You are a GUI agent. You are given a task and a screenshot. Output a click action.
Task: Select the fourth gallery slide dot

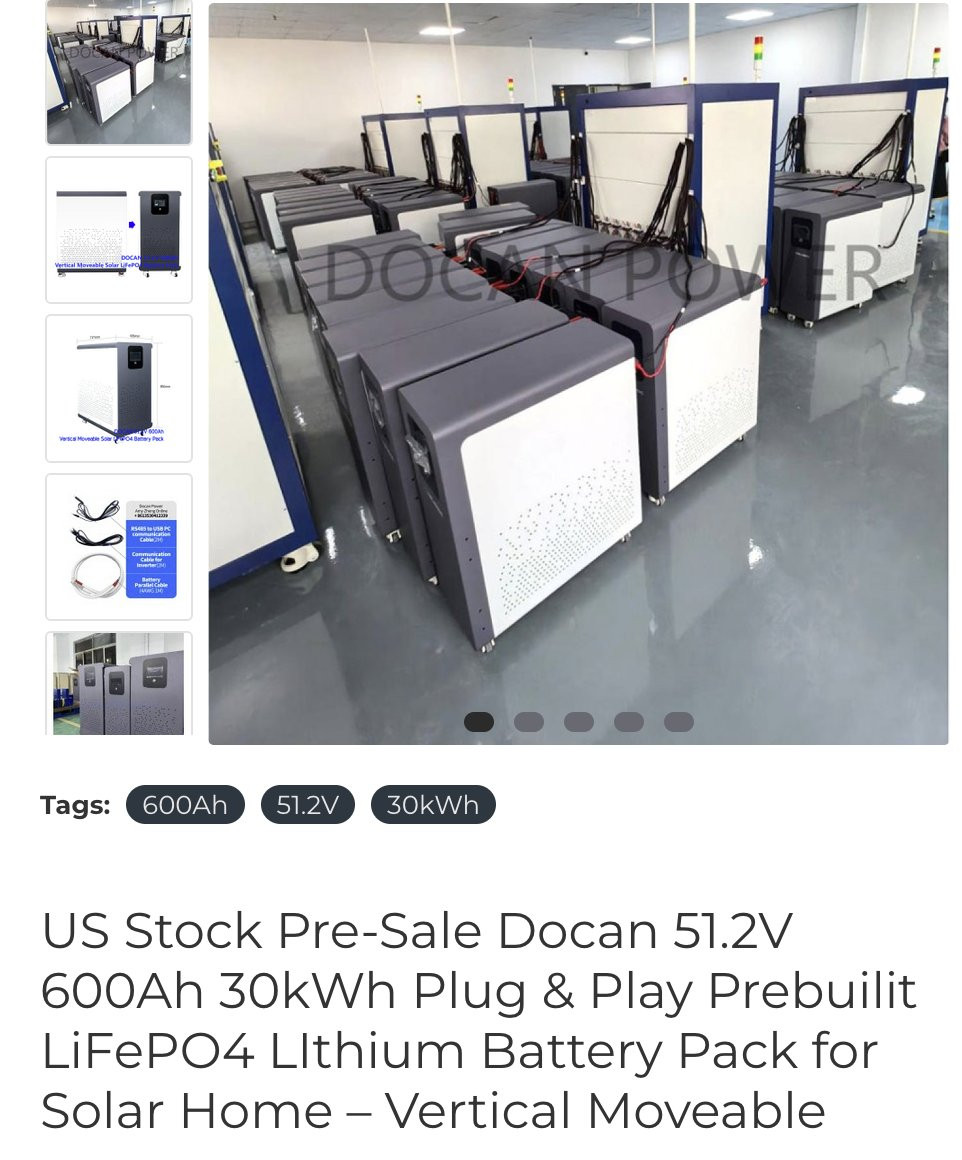tap(629, 722)
